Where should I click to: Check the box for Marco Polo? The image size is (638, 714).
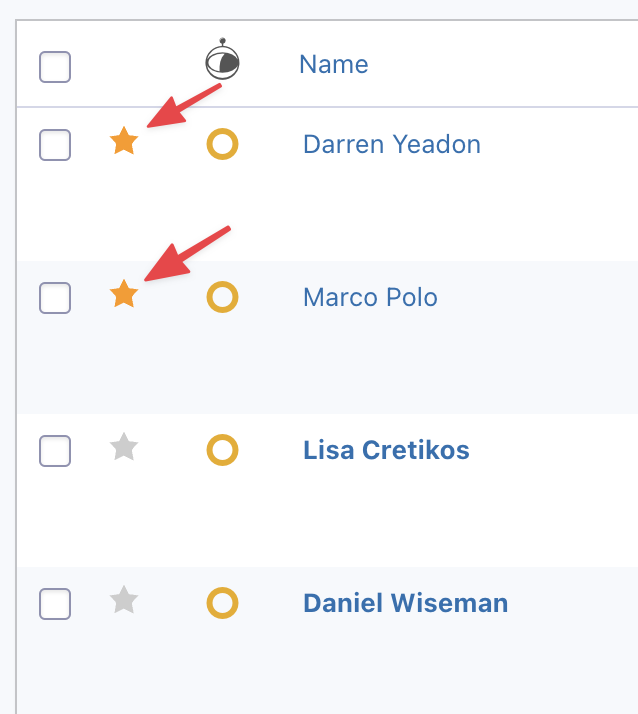click(55, 297)
